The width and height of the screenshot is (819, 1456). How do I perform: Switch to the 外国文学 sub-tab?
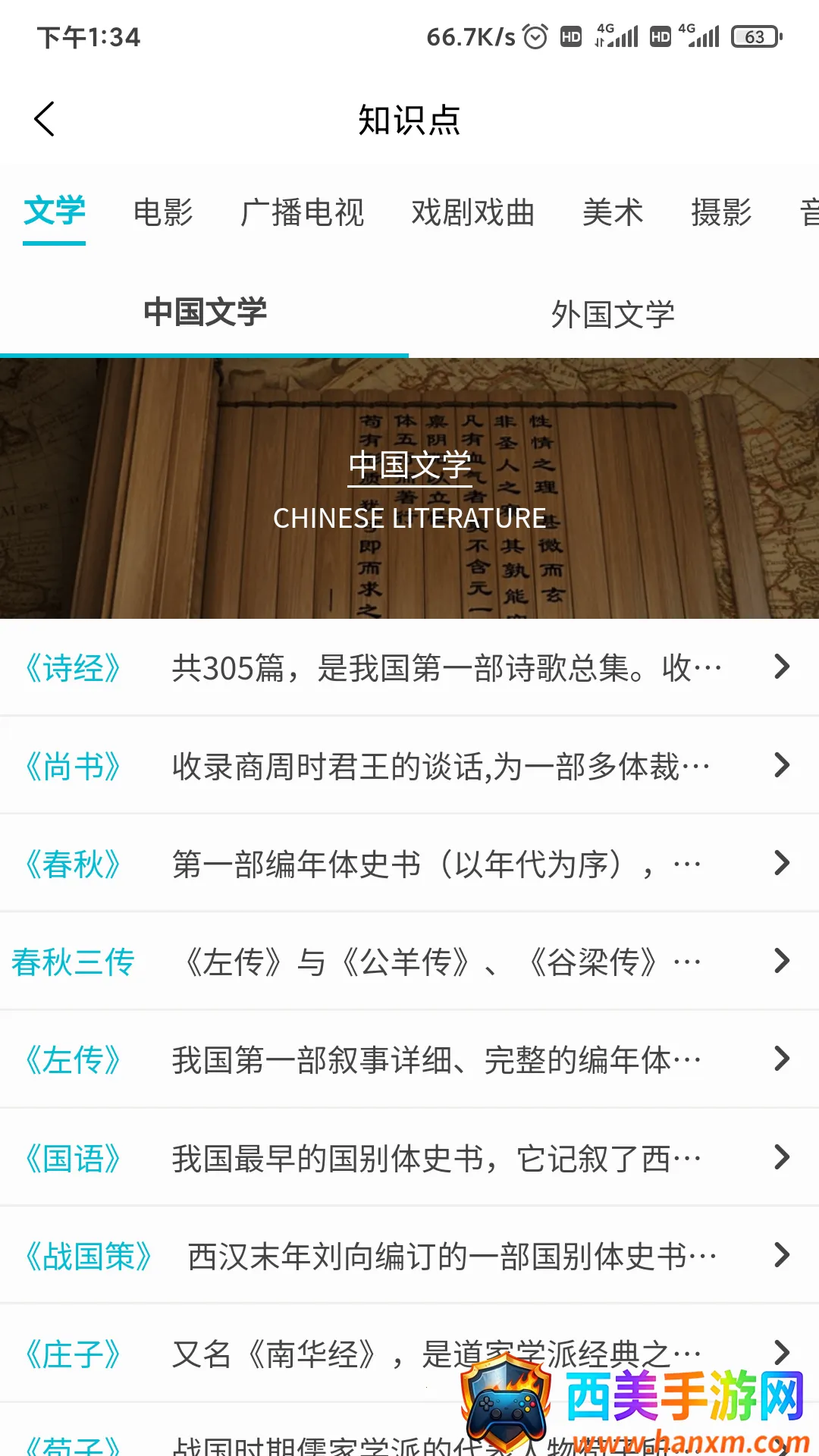pos(613,314)
